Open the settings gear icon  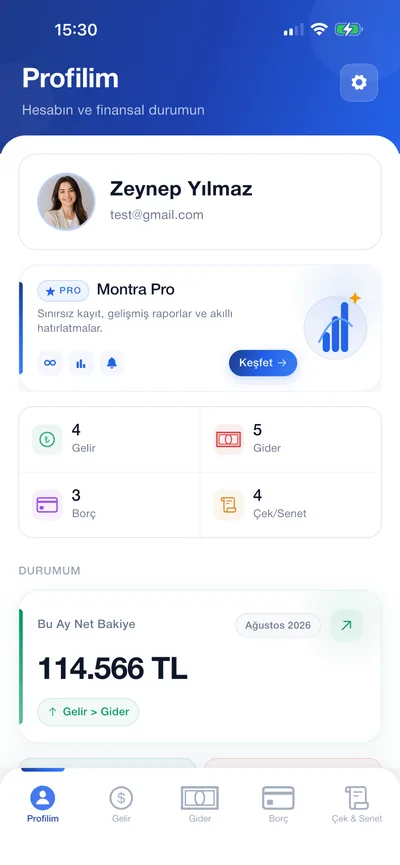pyautogui.click(x=359, y=83)
